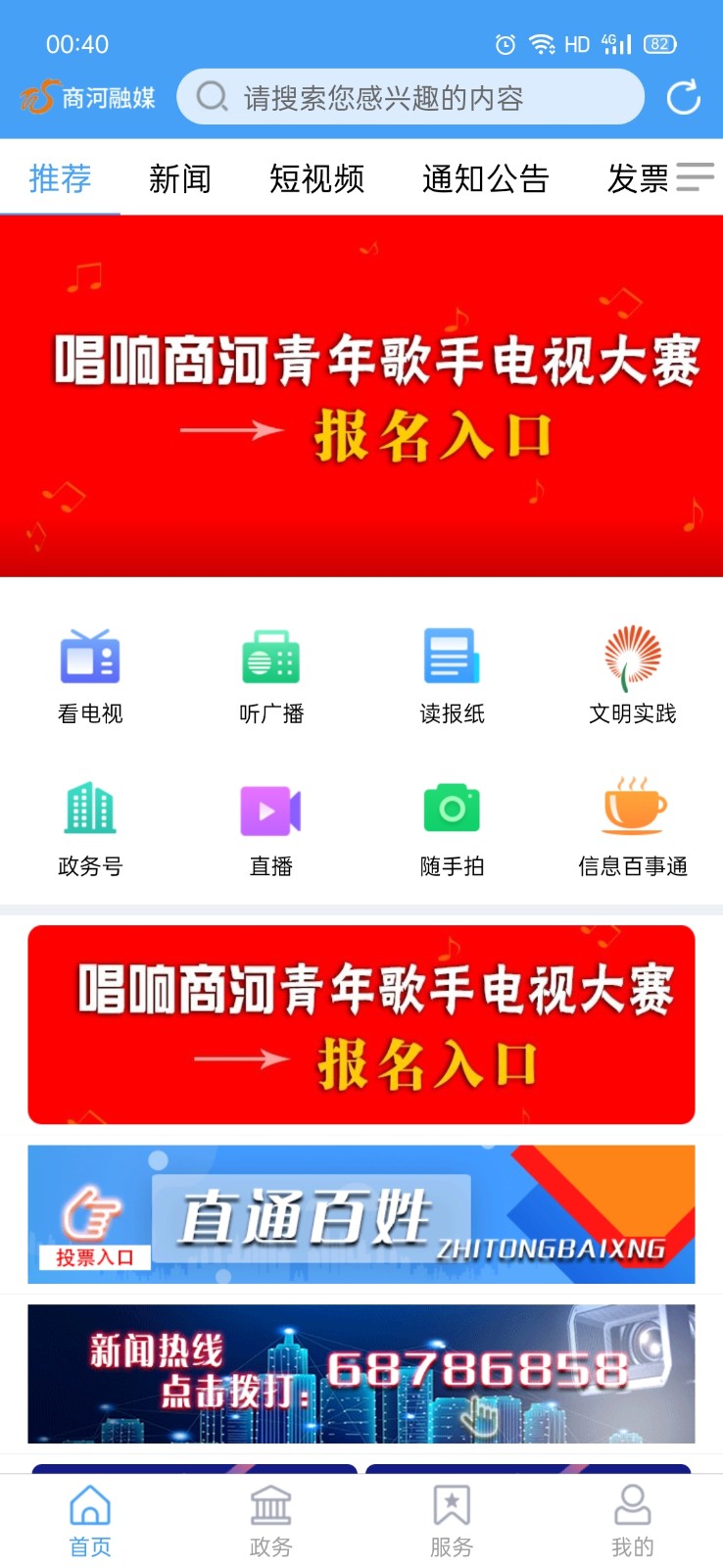Open 文明实践 shortcut
The width and height of the screenshot is (723, 1568).
click(x=633, y=675)
